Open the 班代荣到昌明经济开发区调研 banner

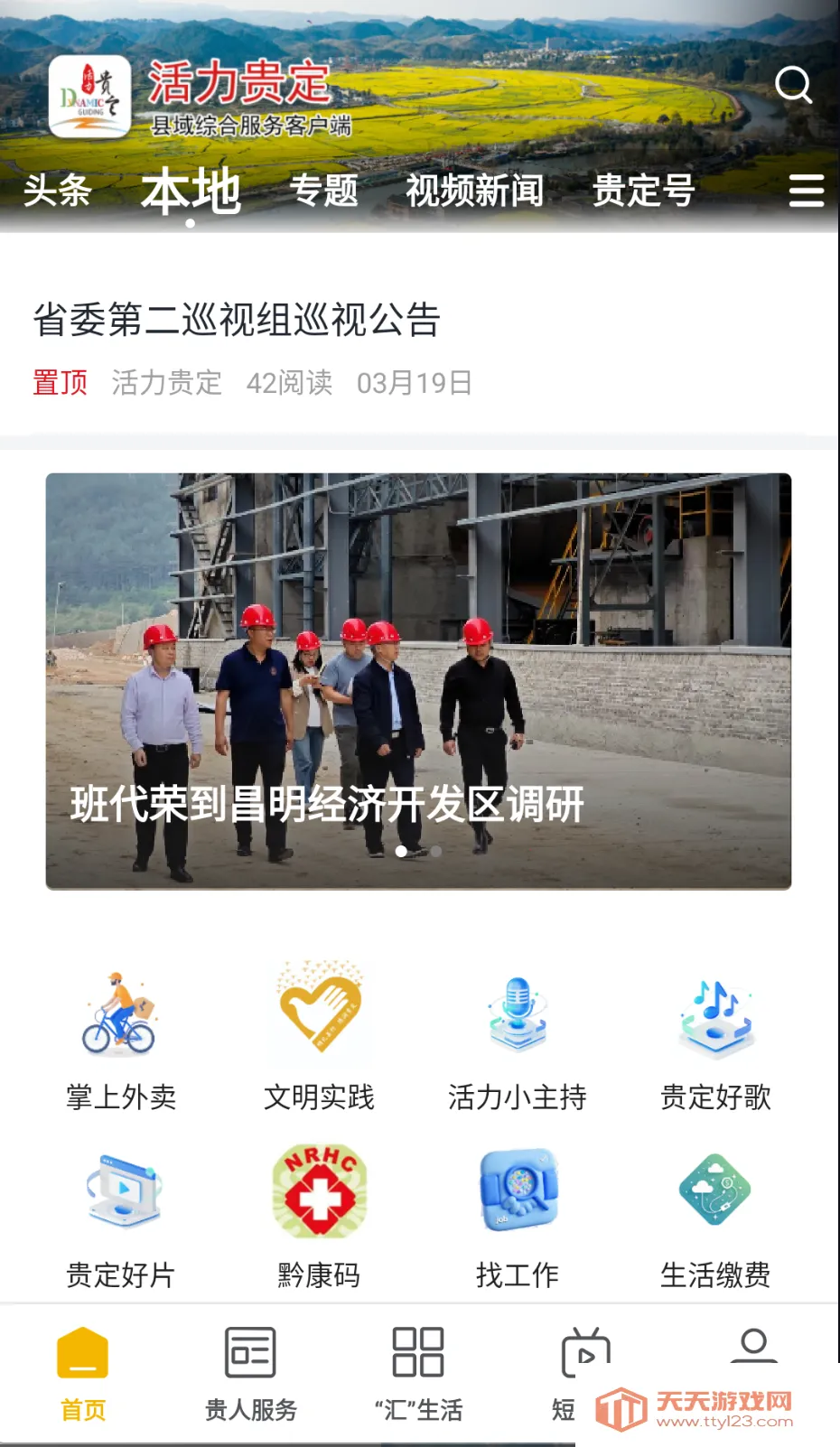coord(418,681)
